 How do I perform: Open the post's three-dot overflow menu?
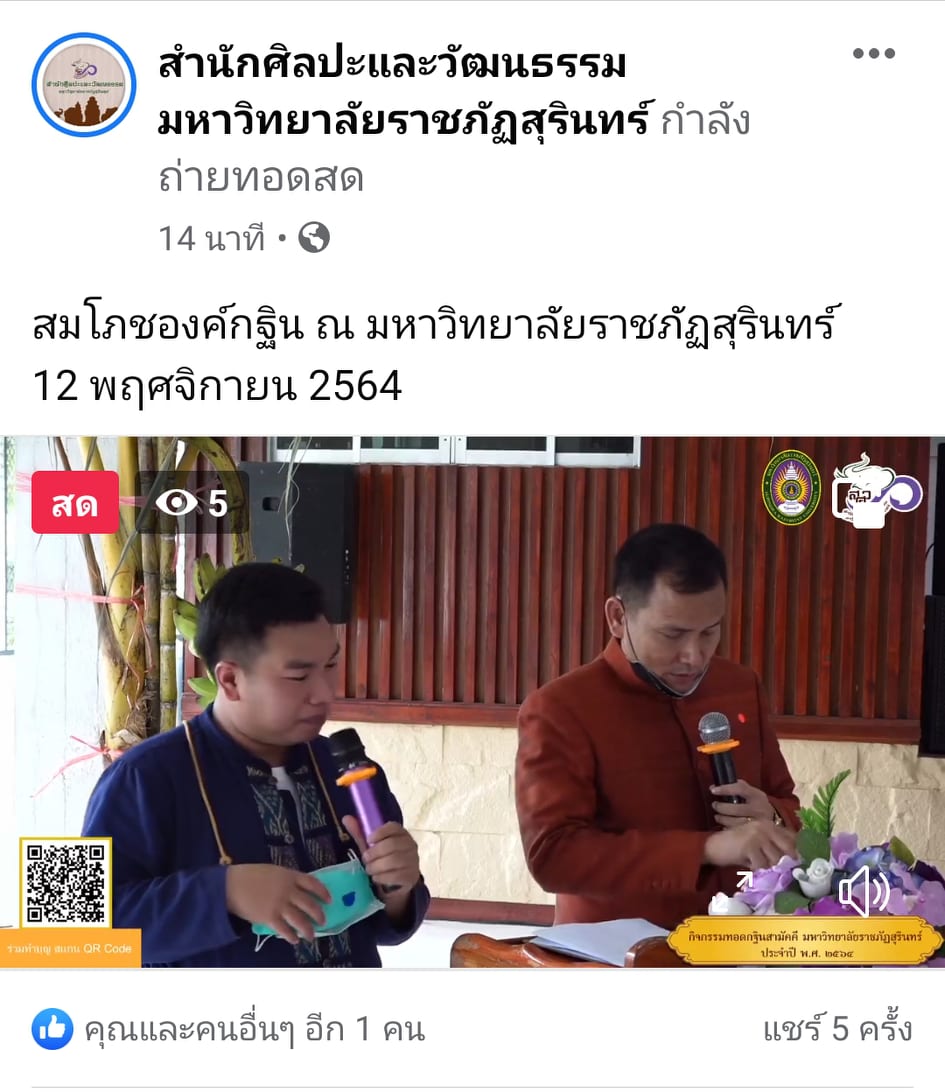coord(873,54)
